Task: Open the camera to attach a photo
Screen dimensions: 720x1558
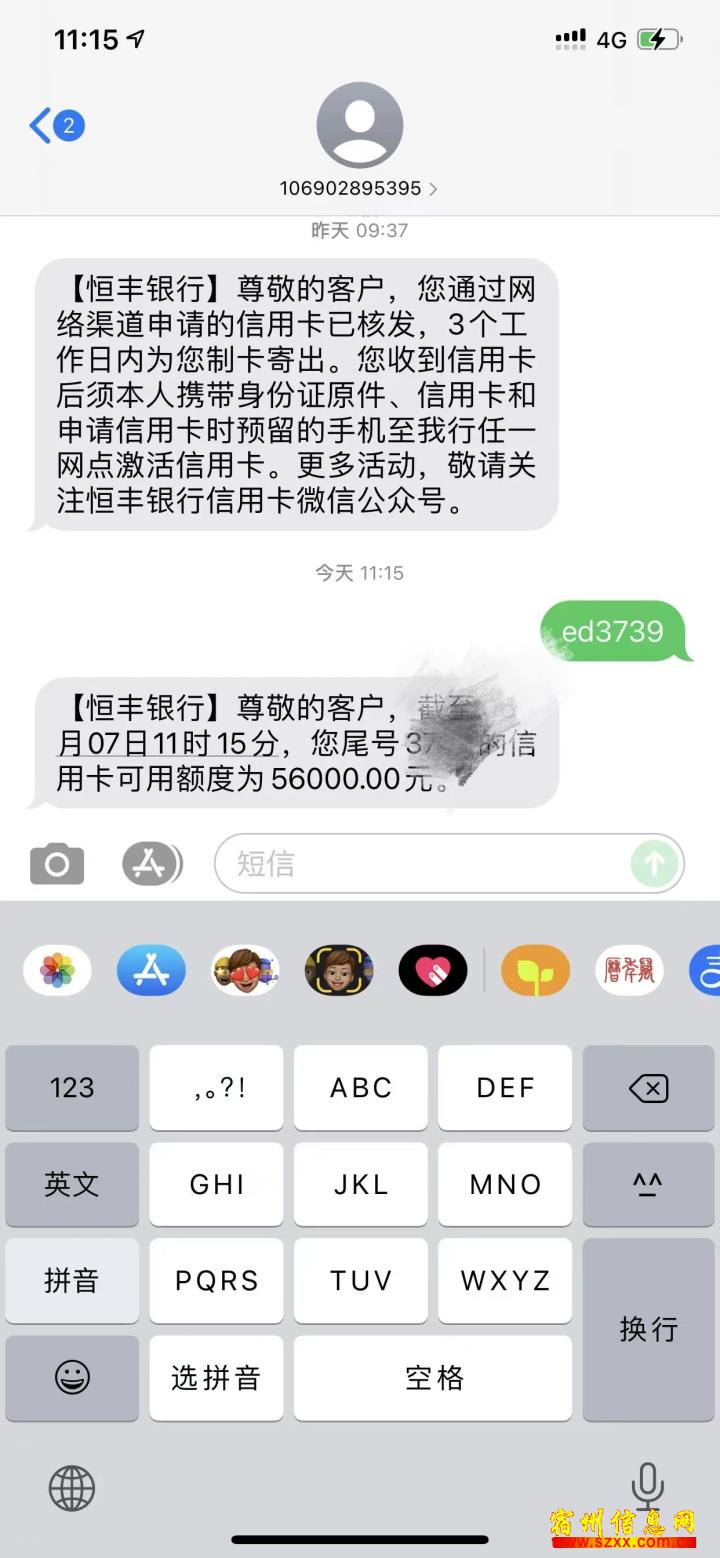Action: coord(57,864)
